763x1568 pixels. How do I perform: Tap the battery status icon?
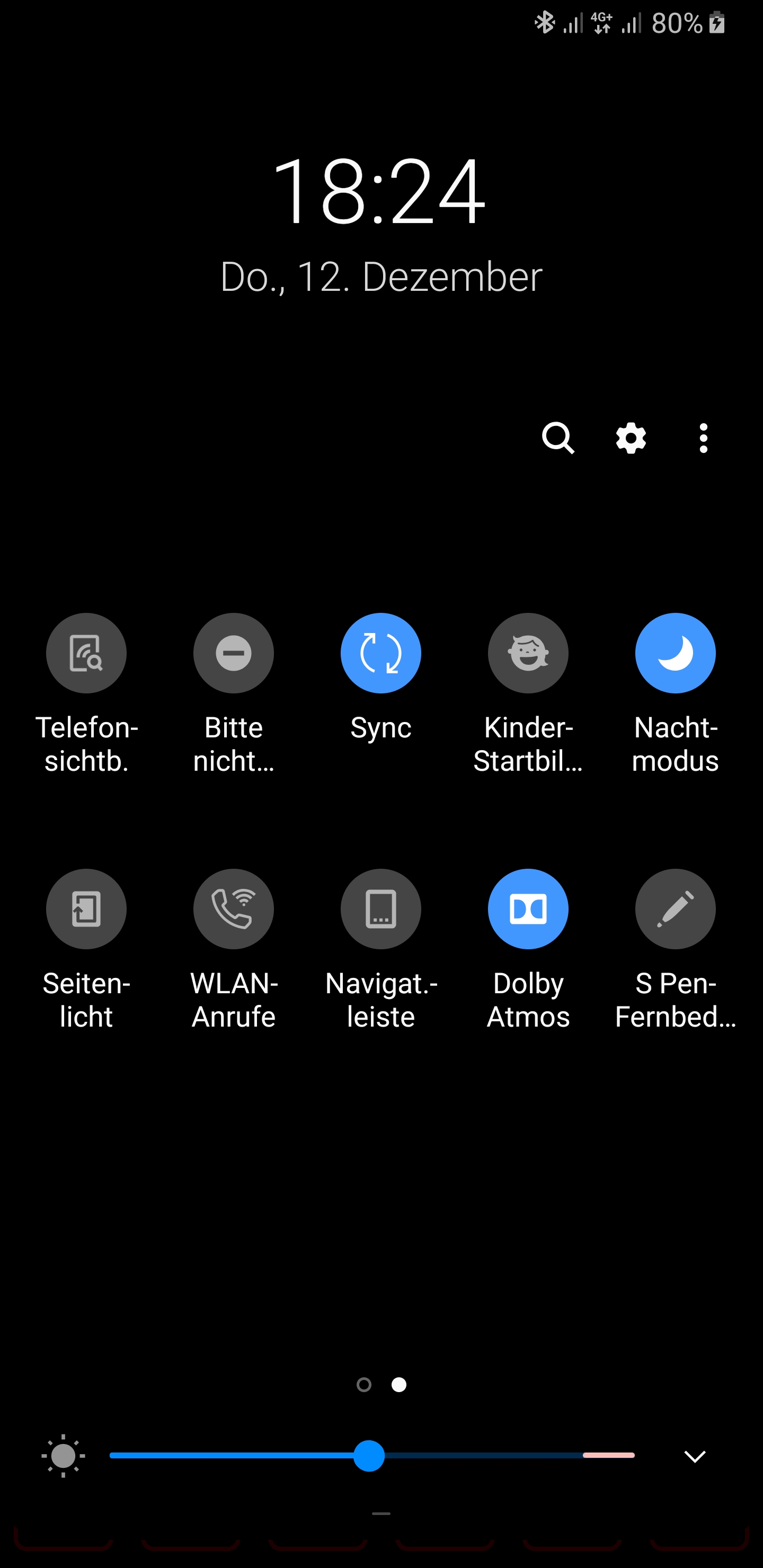click(717, 24)
